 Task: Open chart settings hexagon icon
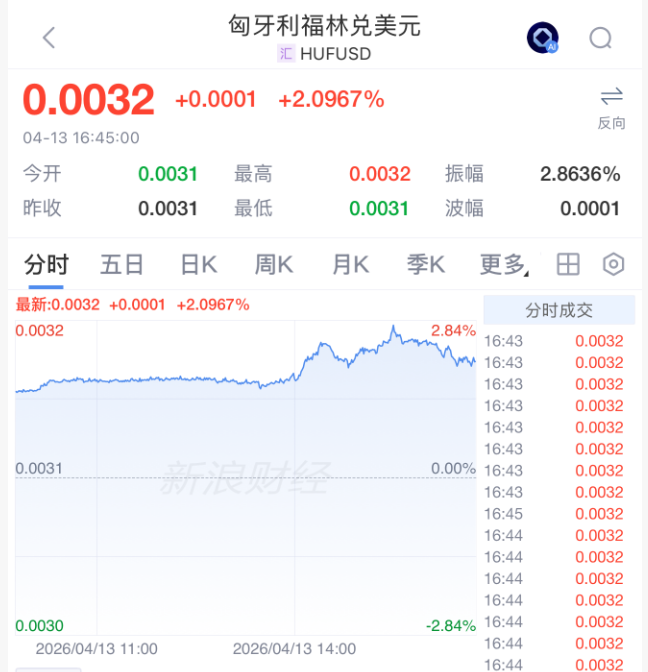[613, 265]
